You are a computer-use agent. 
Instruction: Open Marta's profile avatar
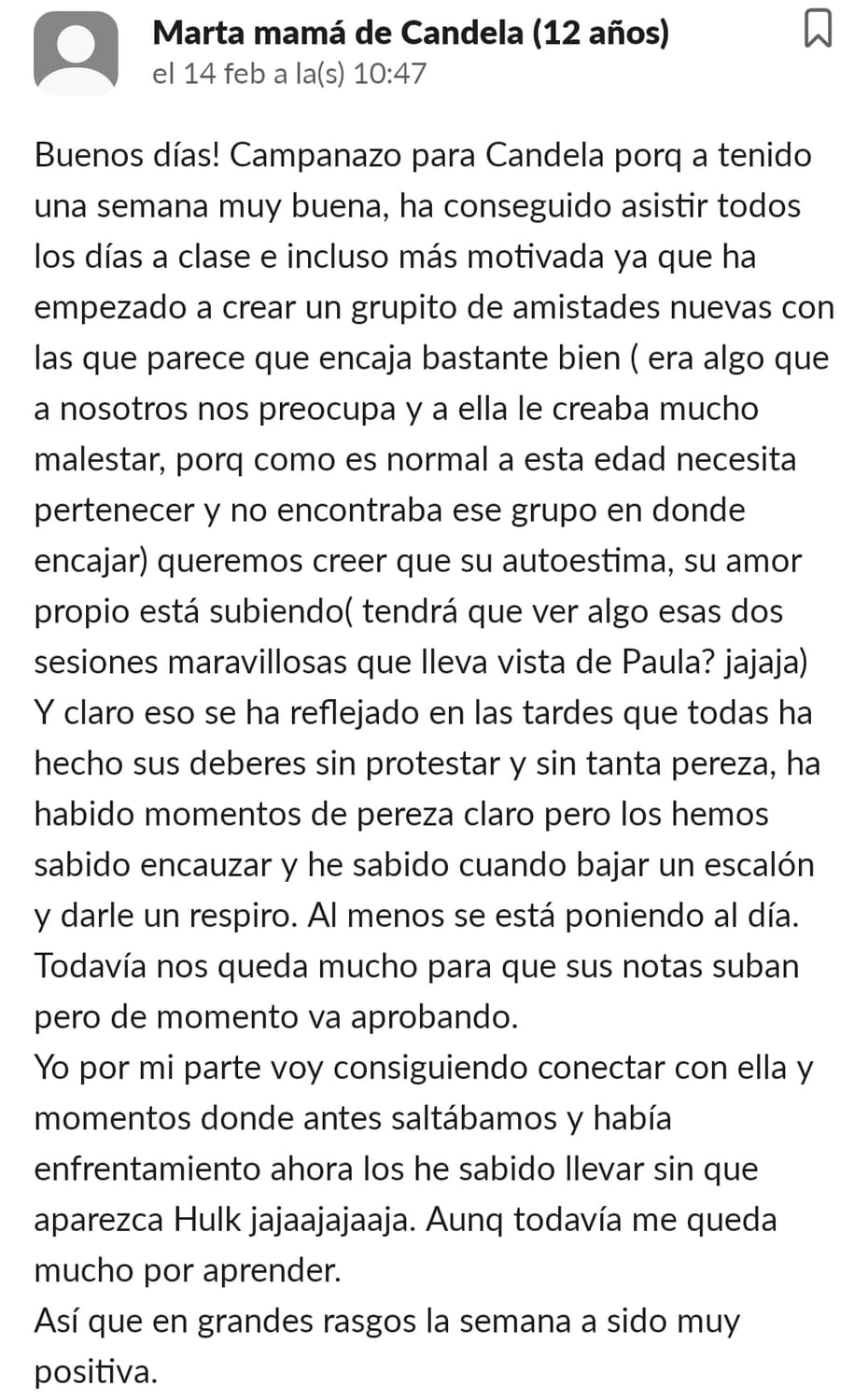76,51
